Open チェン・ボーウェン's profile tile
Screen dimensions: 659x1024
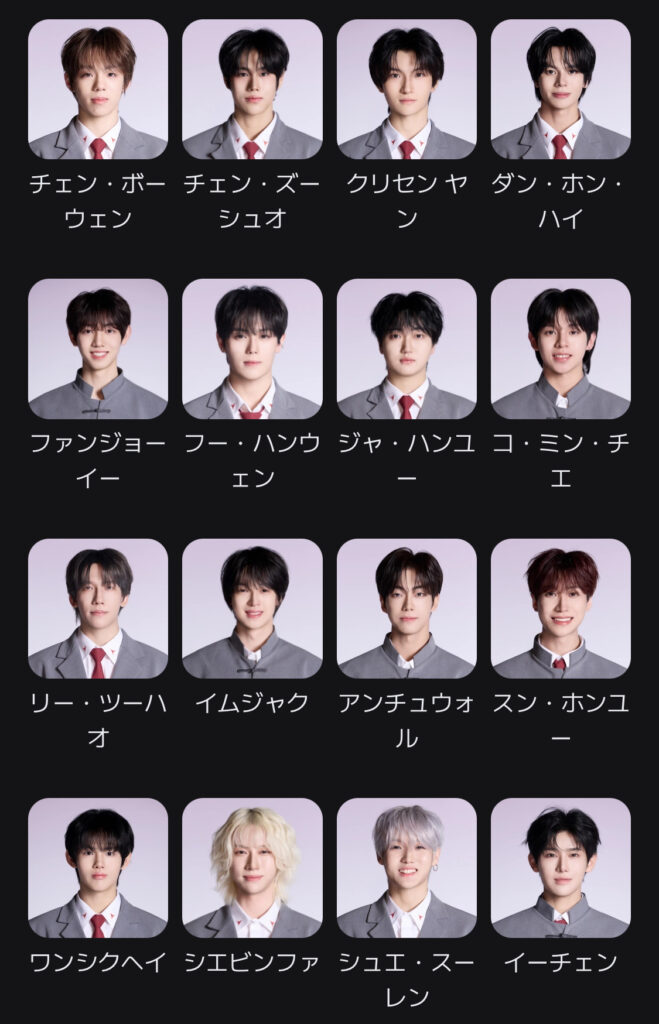pyautogui.click(x=98, y=89)
